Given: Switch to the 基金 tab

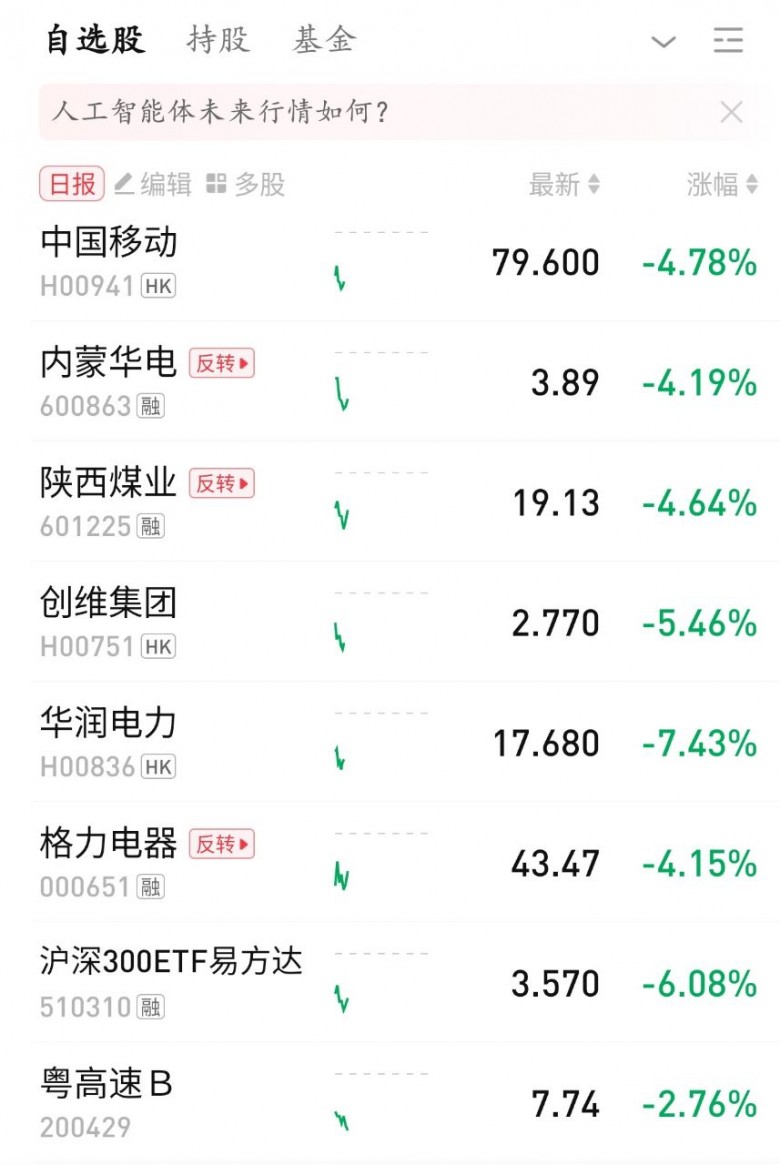Looking at the screenshot, I should point(324,40).
